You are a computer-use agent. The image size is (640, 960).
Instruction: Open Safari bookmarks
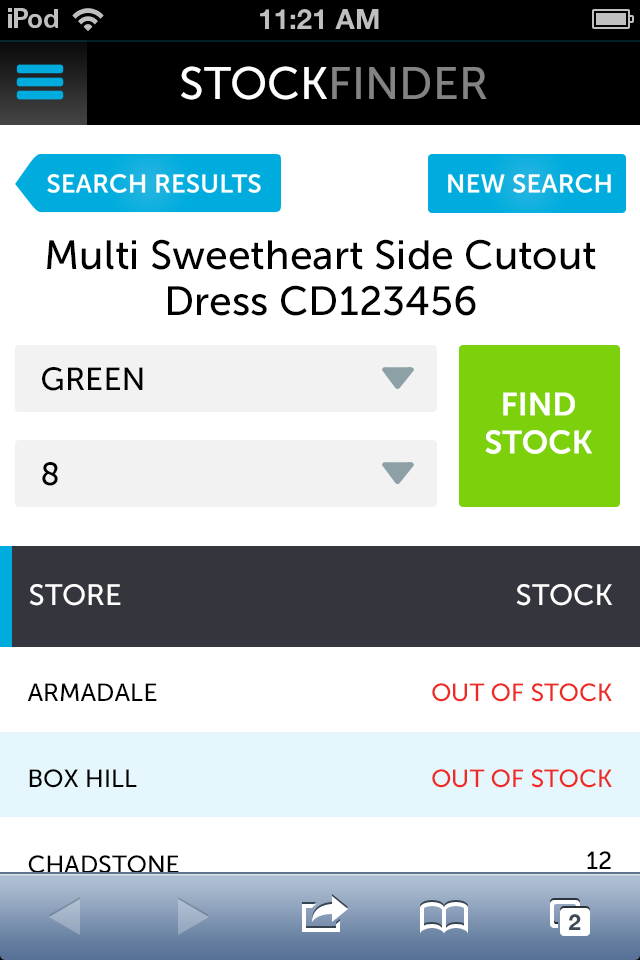[443, 916]
